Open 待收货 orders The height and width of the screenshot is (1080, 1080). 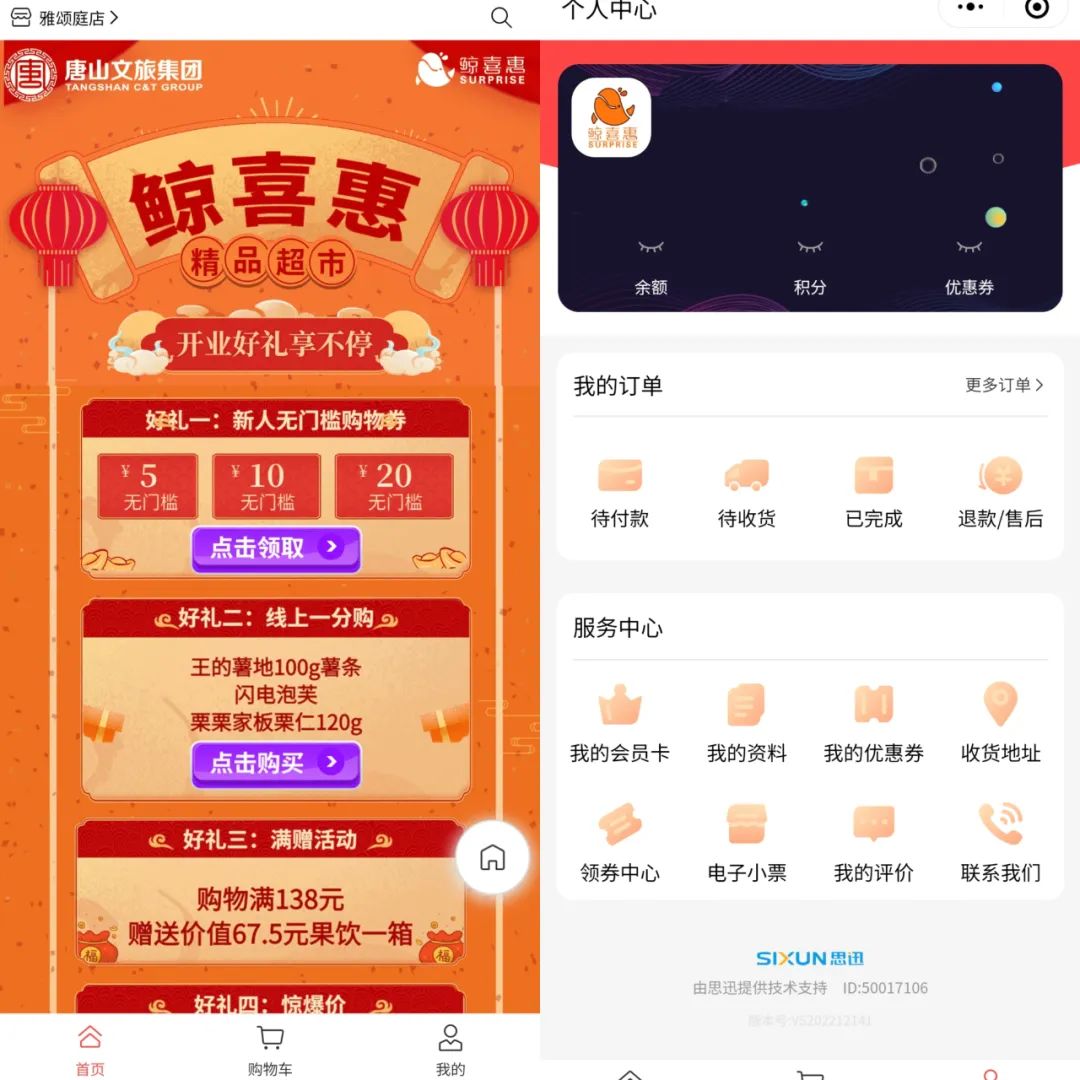[746, 490]
